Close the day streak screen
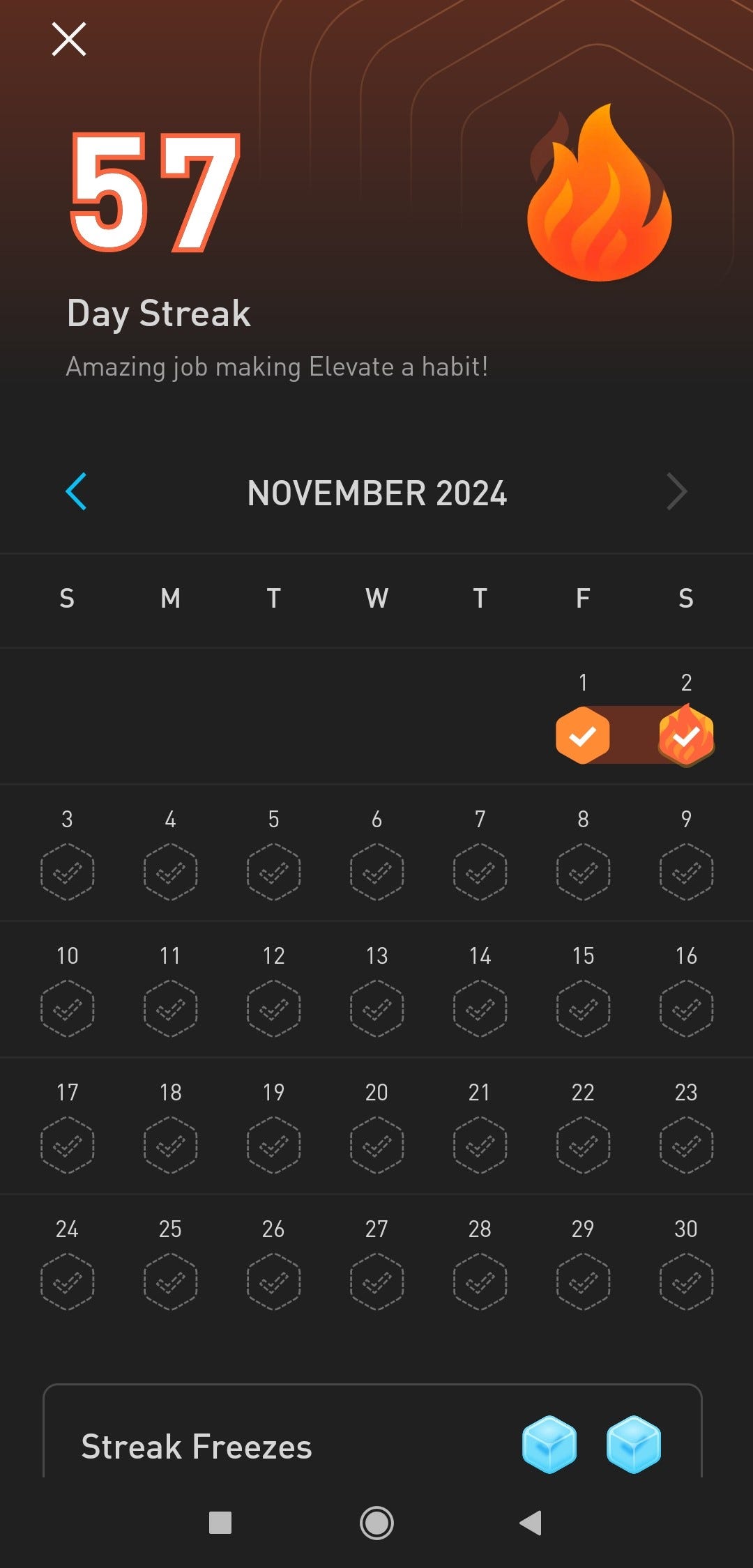 [69, 39]
